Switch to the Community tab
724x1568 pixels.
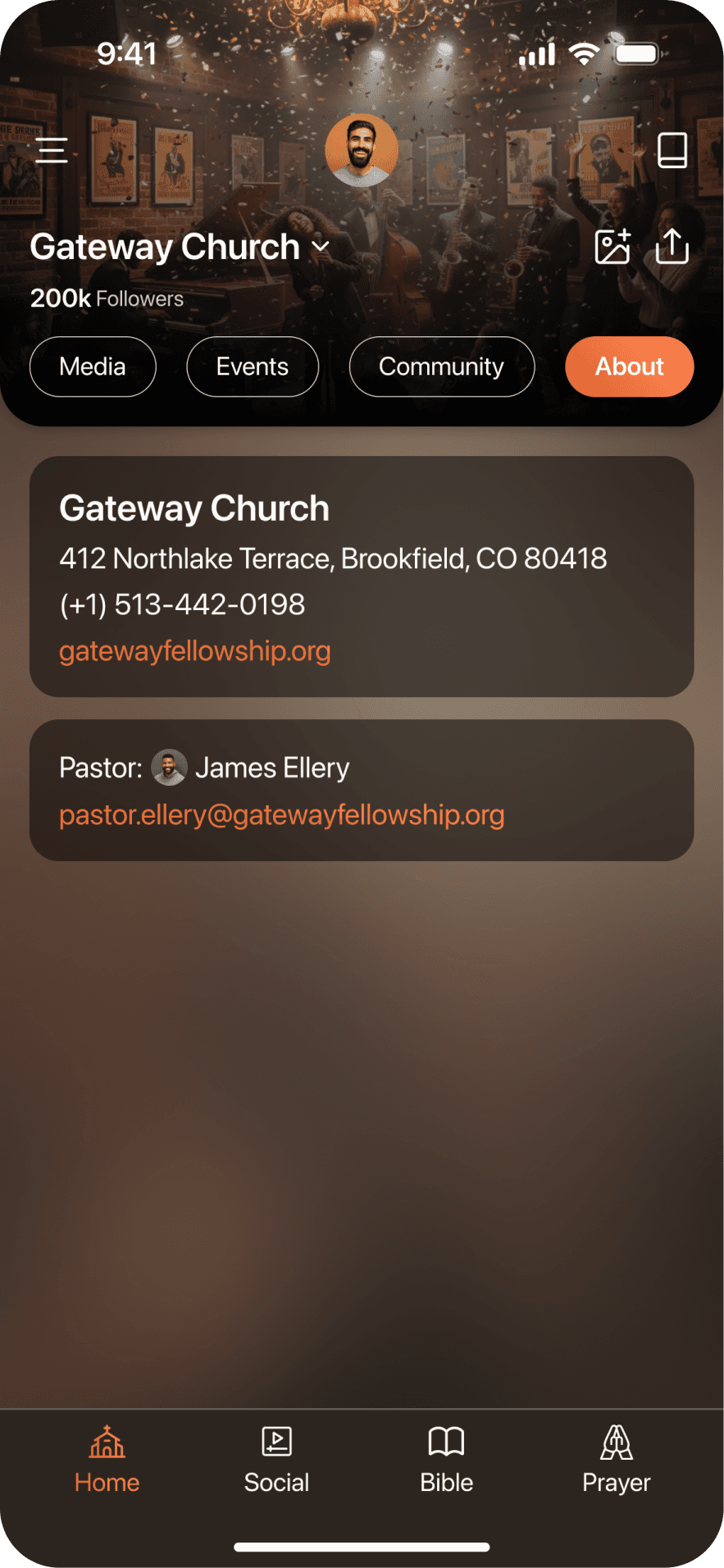441,367
